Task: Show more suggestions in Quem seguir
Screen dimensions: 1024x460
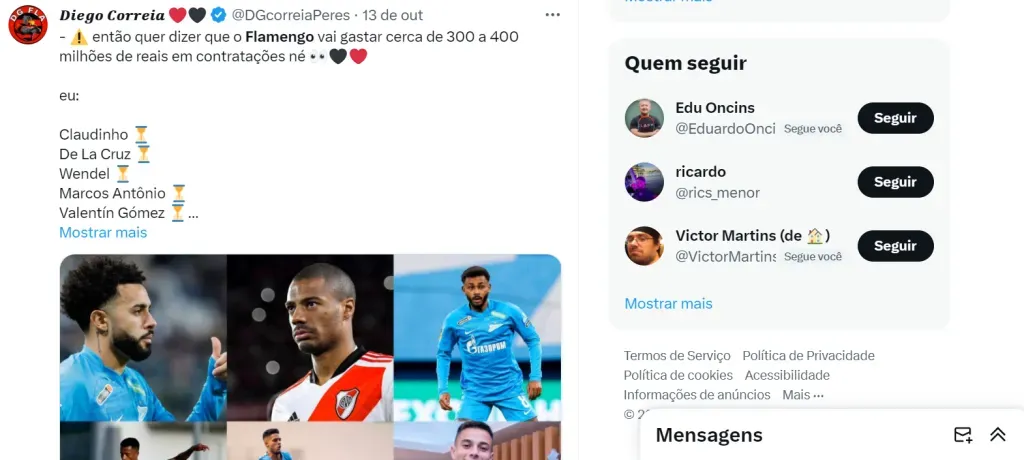Action: click(668, 303)
